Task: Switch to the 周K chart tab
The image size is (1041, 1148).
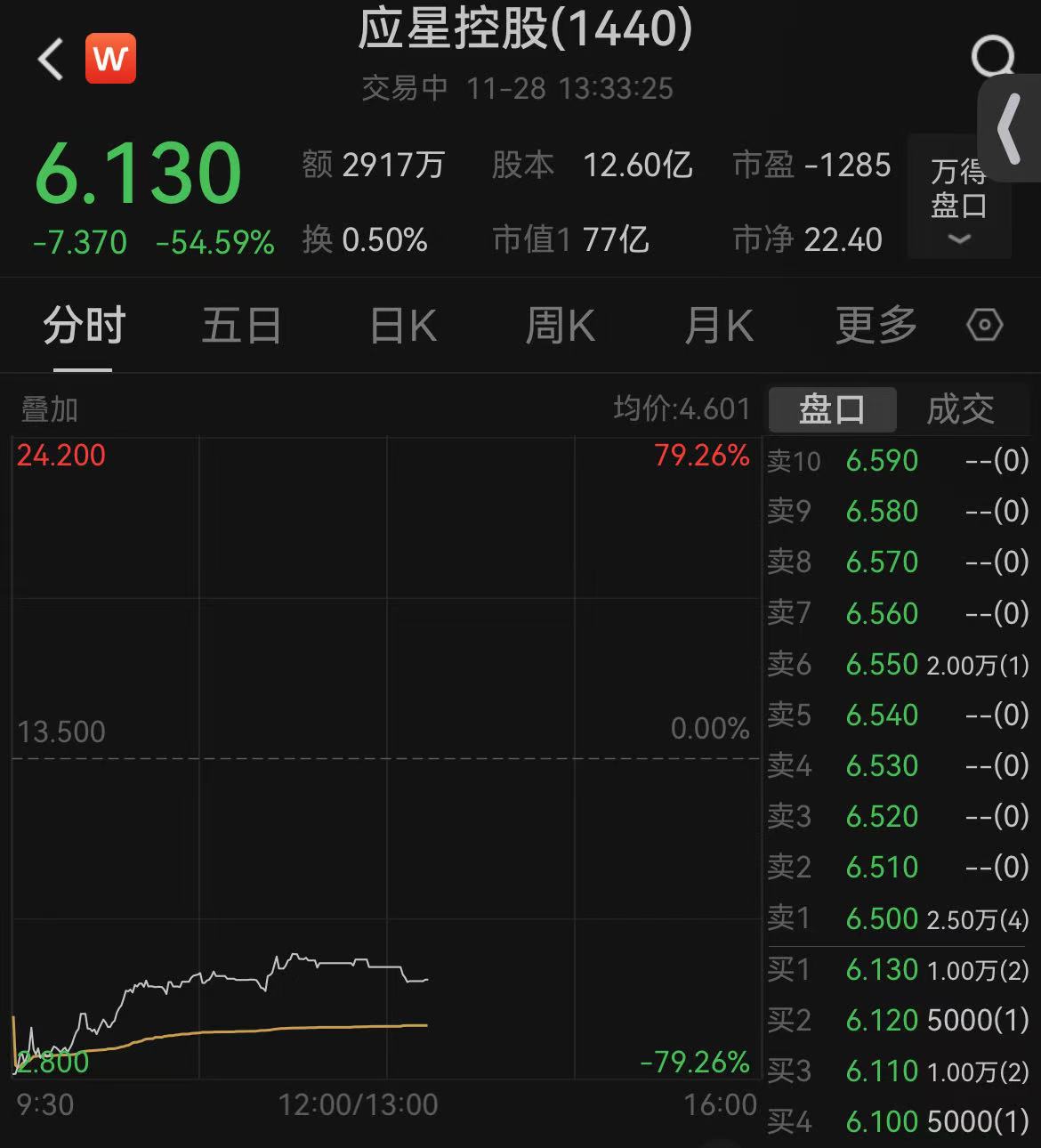Action: [560, 325]
